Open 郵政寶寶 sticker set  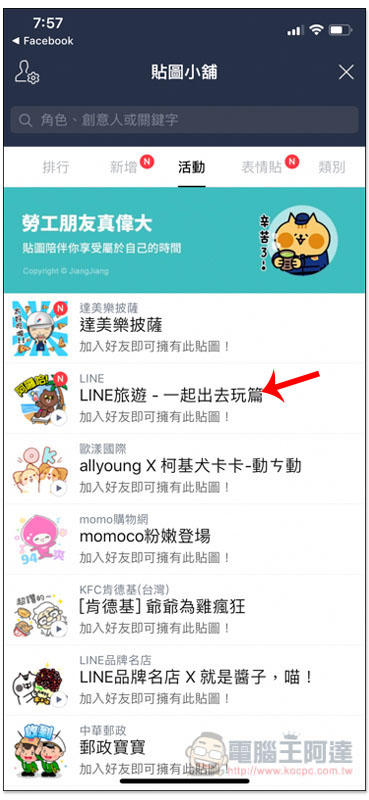tap(184, 751)
